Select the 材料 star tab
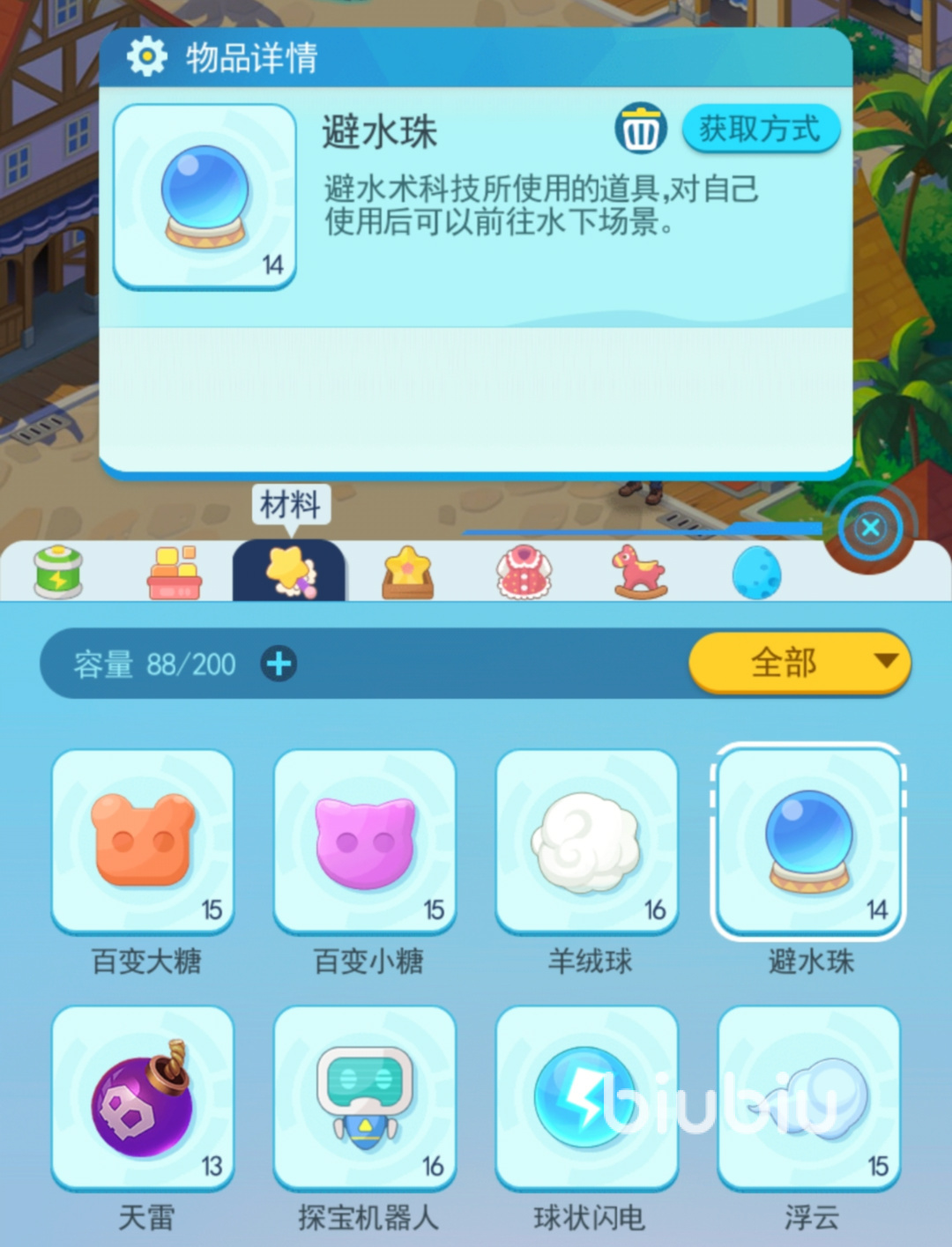This screenshot has width=952, height=1247. (x=289, y=571)
